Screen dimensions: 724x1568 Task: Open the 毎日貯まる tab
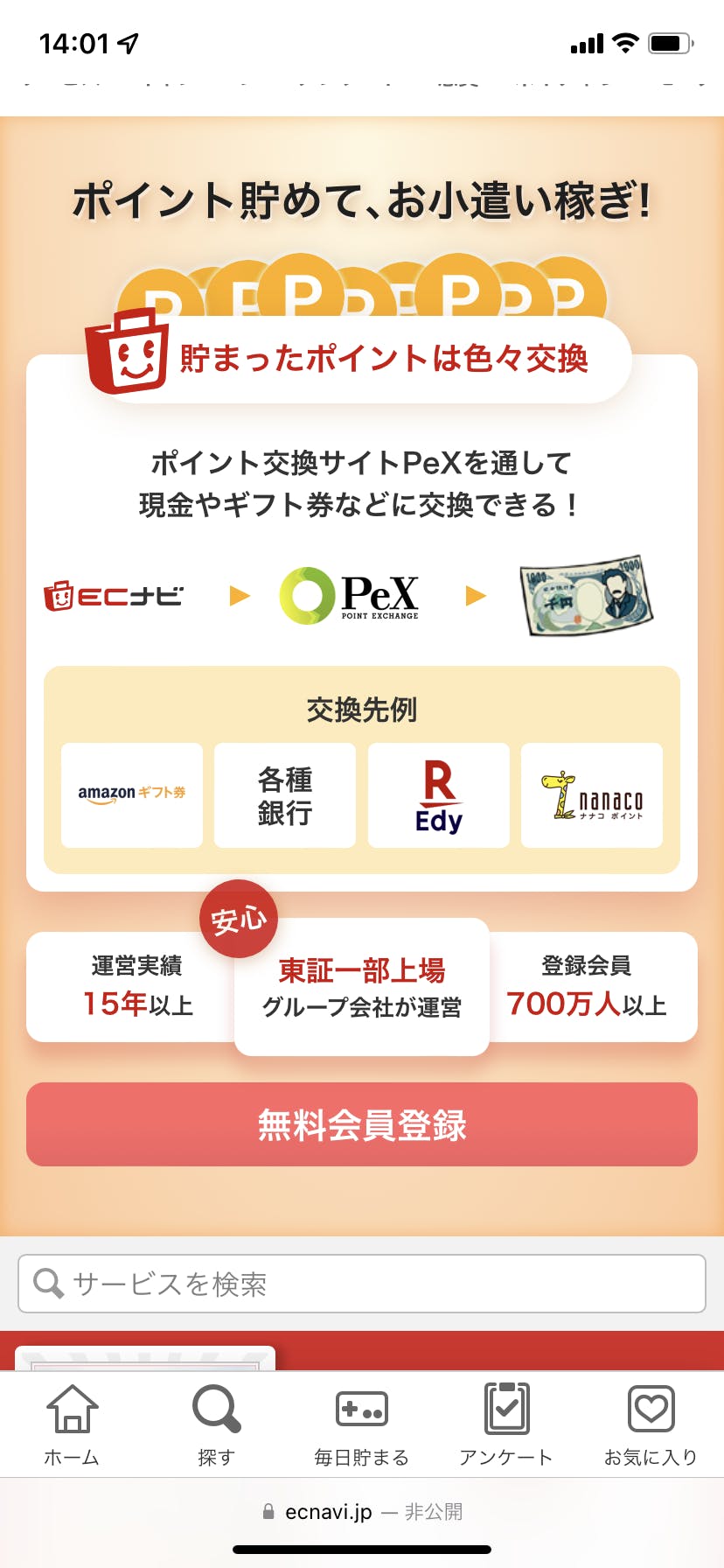361,1425
